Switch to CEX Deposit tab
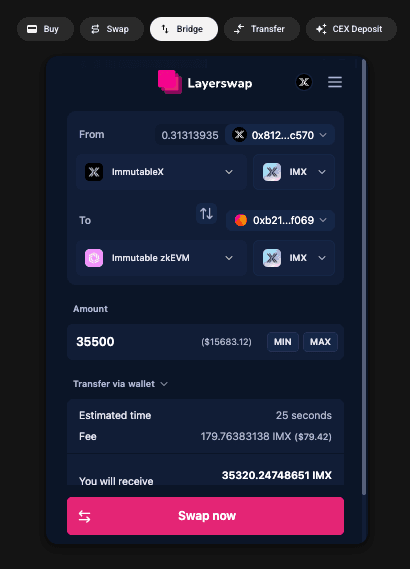This screenshot has width=410, height=569. [351, 29]
